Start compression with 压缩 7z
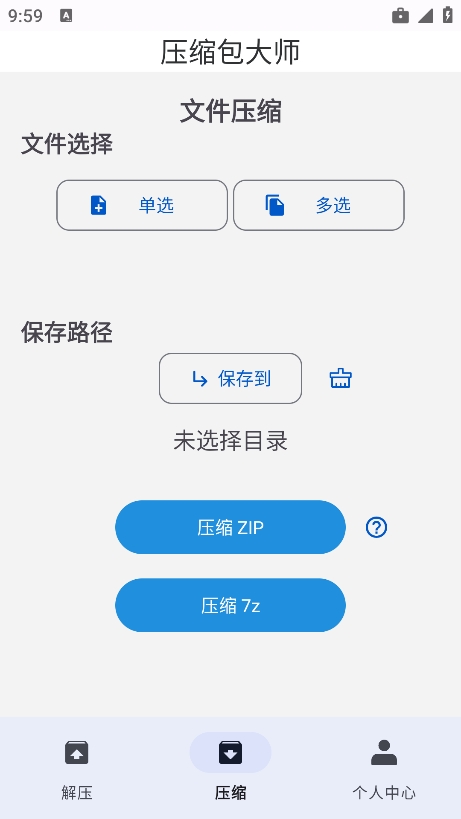 [230, 605]
